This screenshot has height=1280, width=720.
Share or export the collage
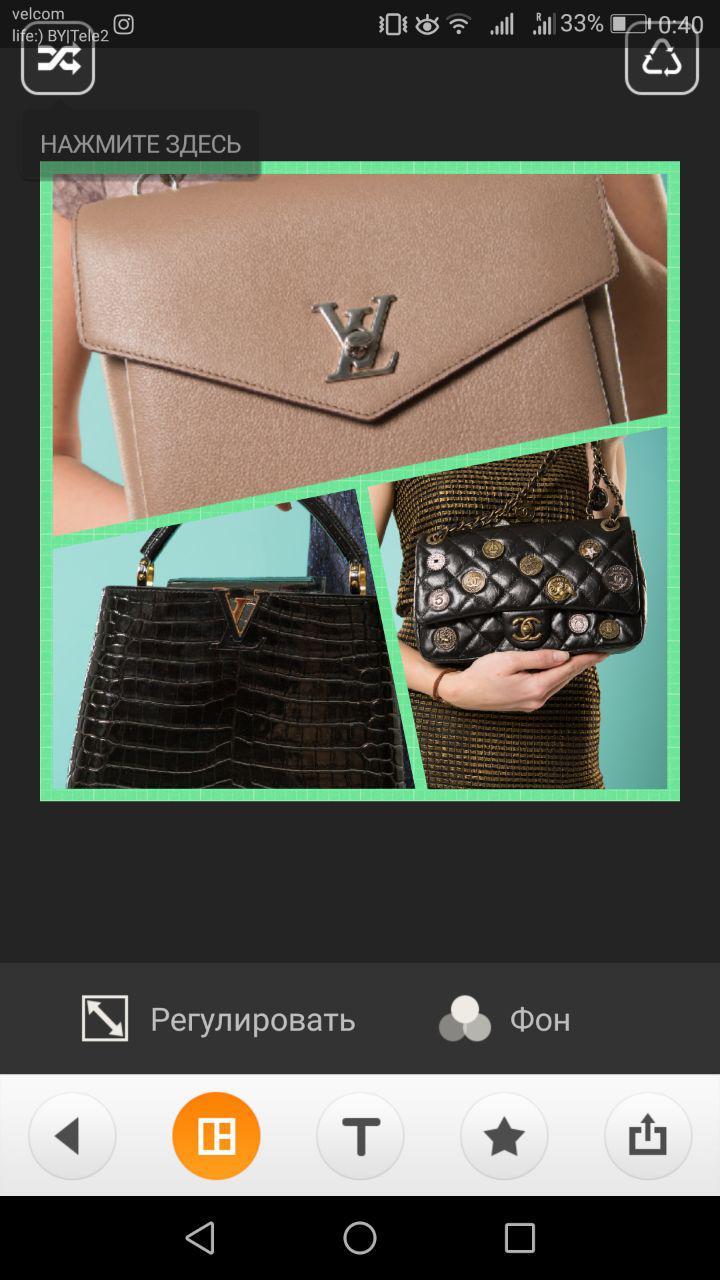tap(648, 1136)
